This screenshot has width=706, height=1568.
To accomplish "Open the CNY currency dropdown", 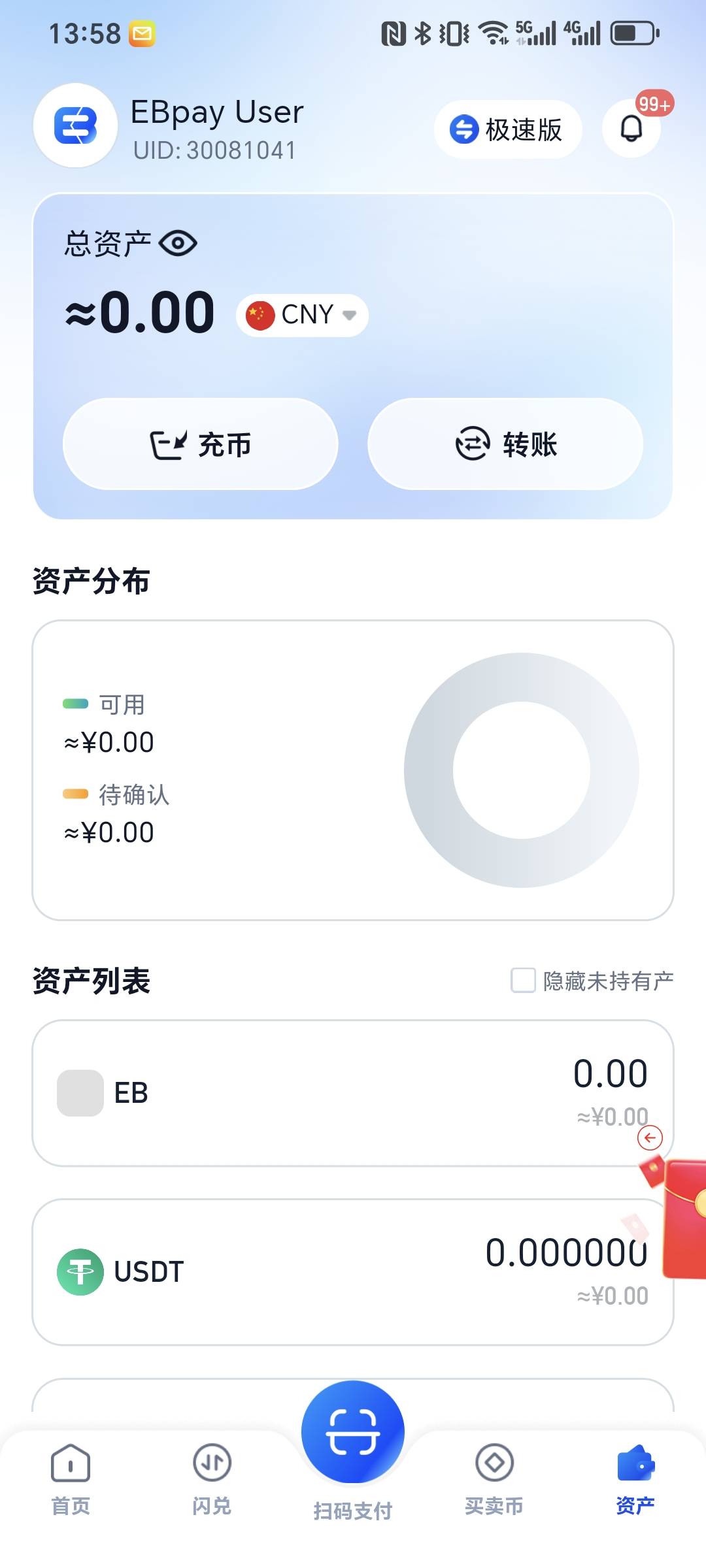I will click(302, 315).
